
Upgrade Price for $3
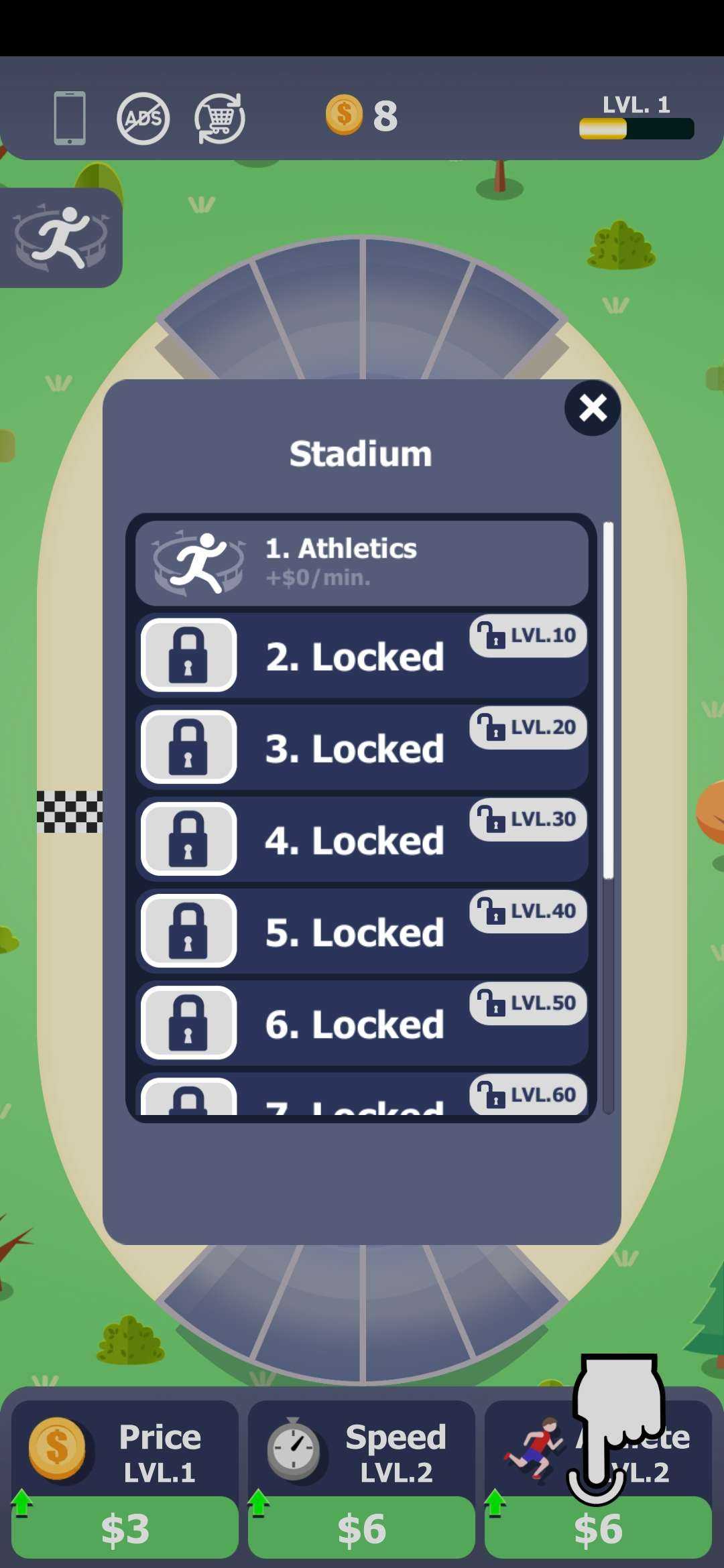[x=125, y=1528]
